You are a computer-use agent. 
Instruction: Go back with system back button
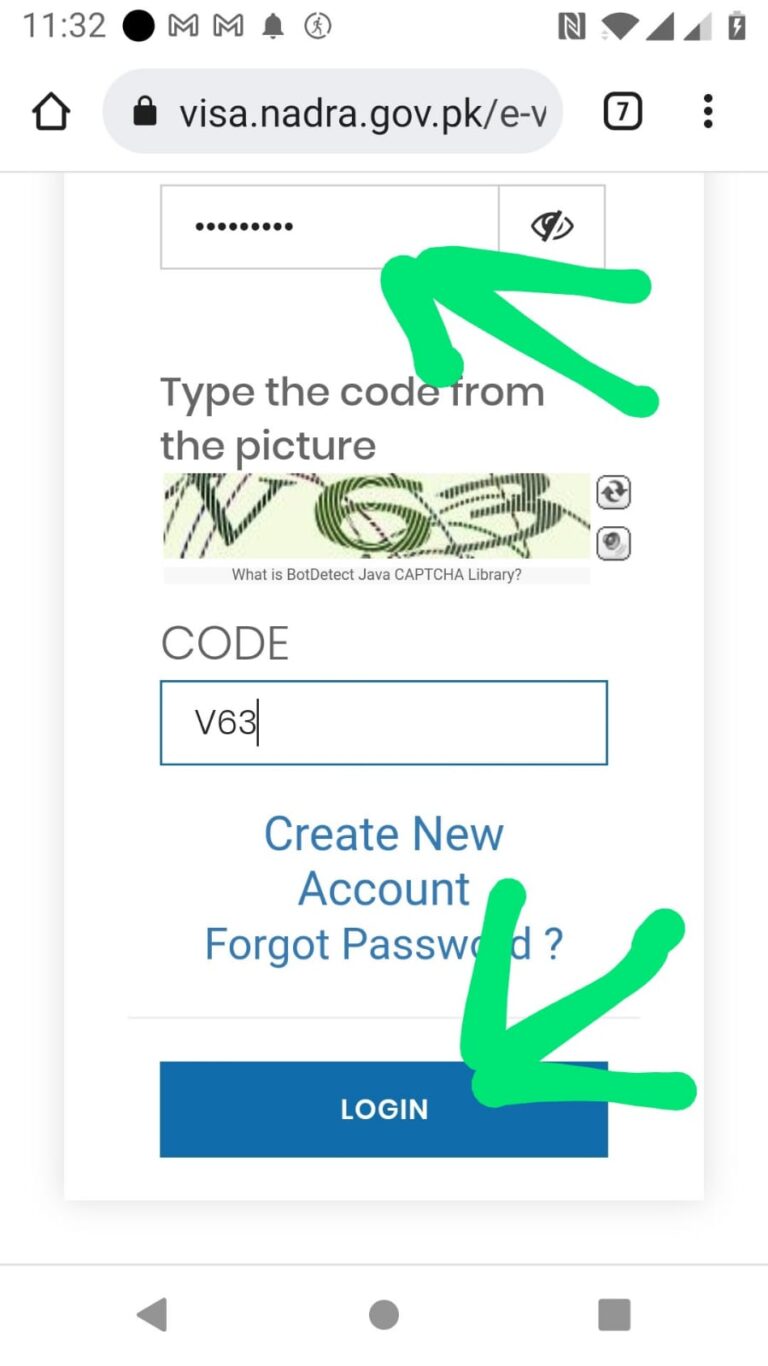[x=152, y=1314]
